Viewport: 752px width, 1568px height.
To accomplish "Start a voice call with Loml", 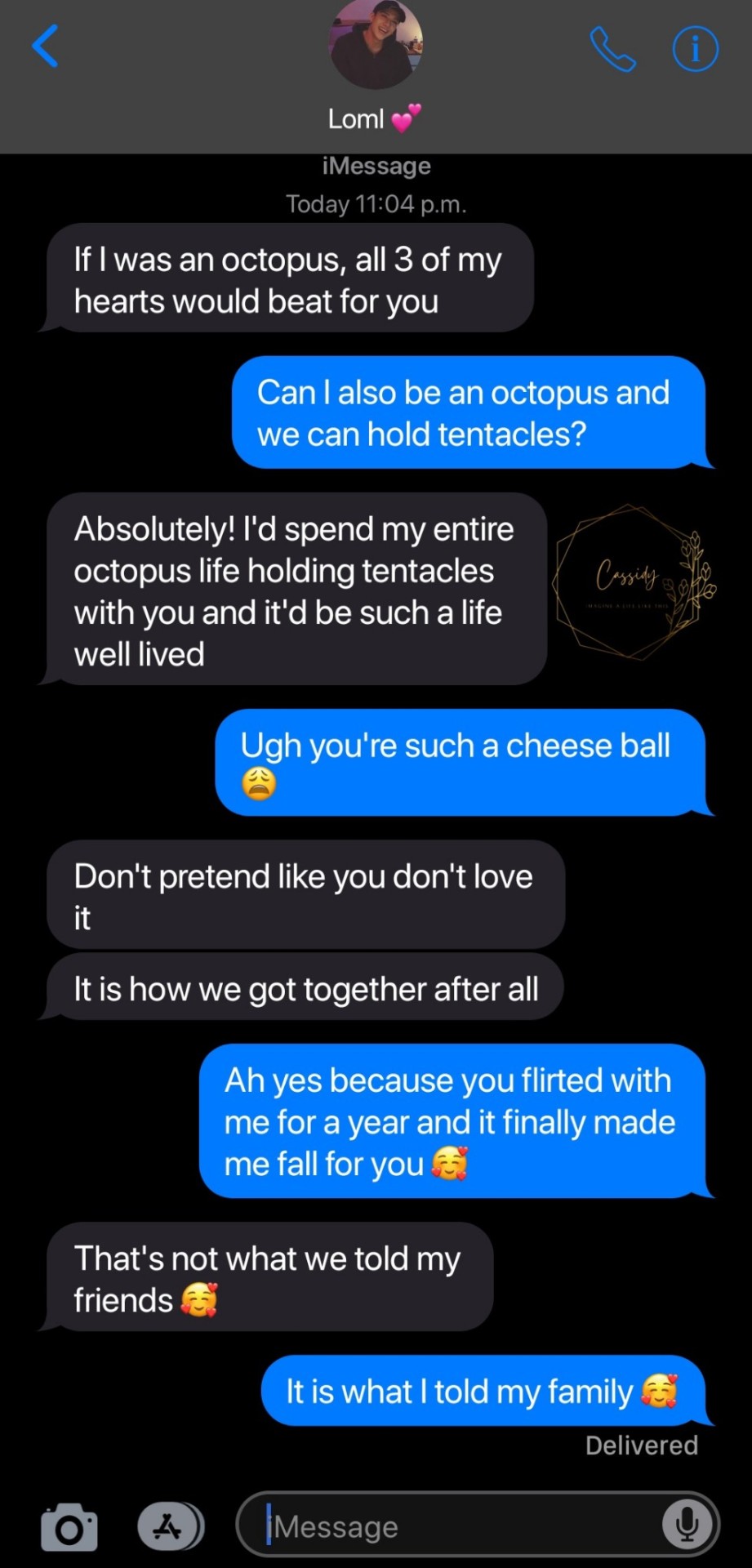I will (x=612, y=49).
